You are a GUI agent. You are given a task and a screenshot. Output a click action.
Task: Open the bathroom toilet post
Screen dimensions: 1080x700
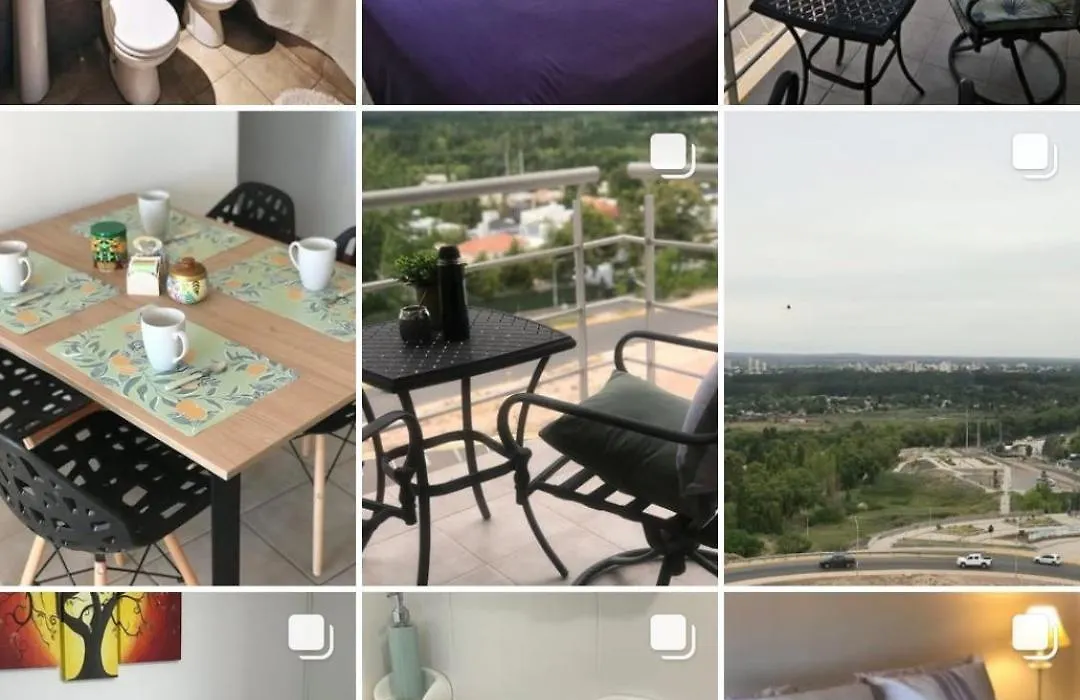(177, 50)
